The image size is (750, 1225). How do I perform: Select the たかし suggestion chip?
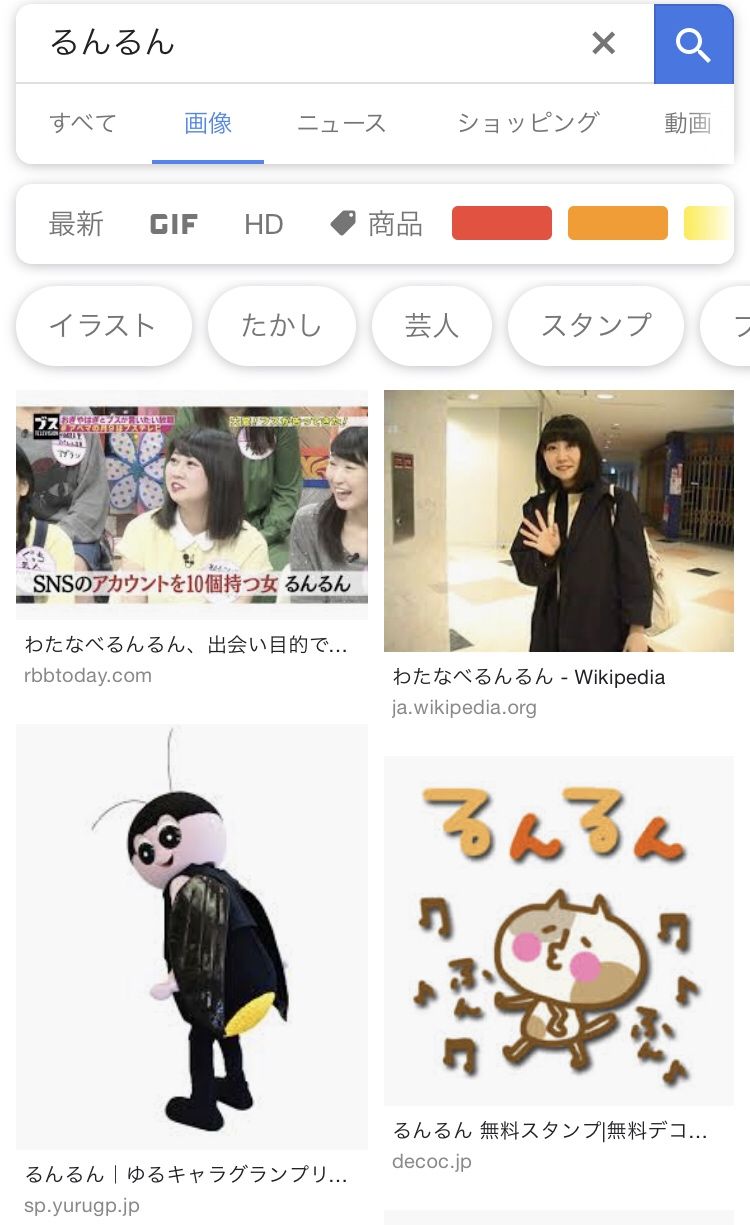point(282,326)
